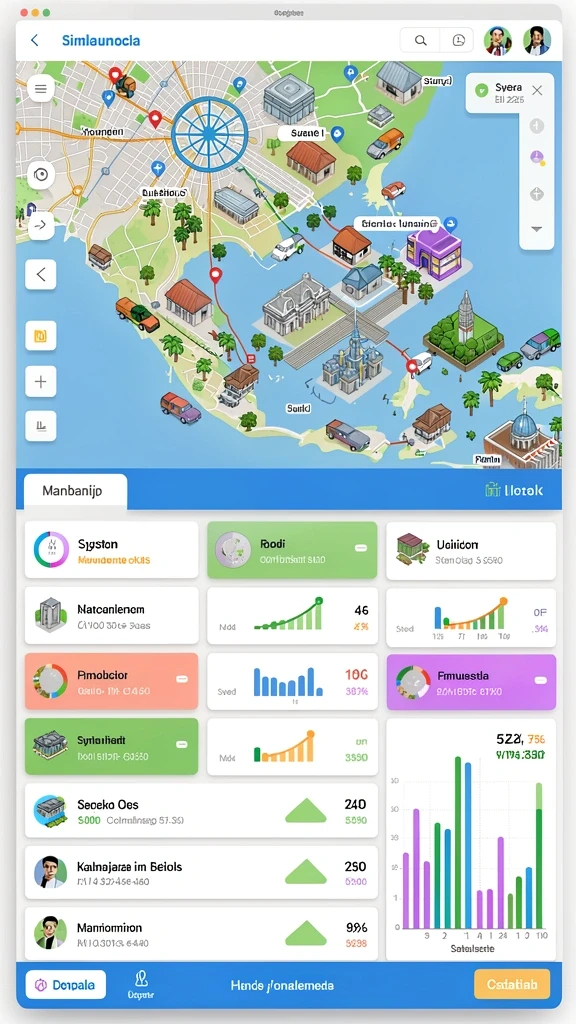The height and width of the screenshot is (1024, 576).
Task: Select the Manbanijo tab
Action: (75, 490)
